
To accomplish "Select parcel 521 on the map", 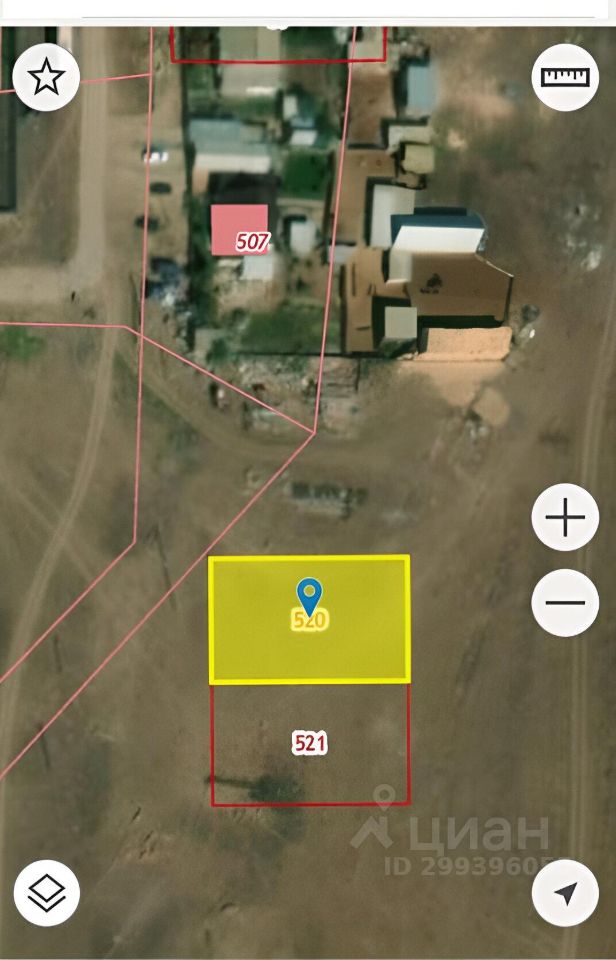I will pos(310,743).
